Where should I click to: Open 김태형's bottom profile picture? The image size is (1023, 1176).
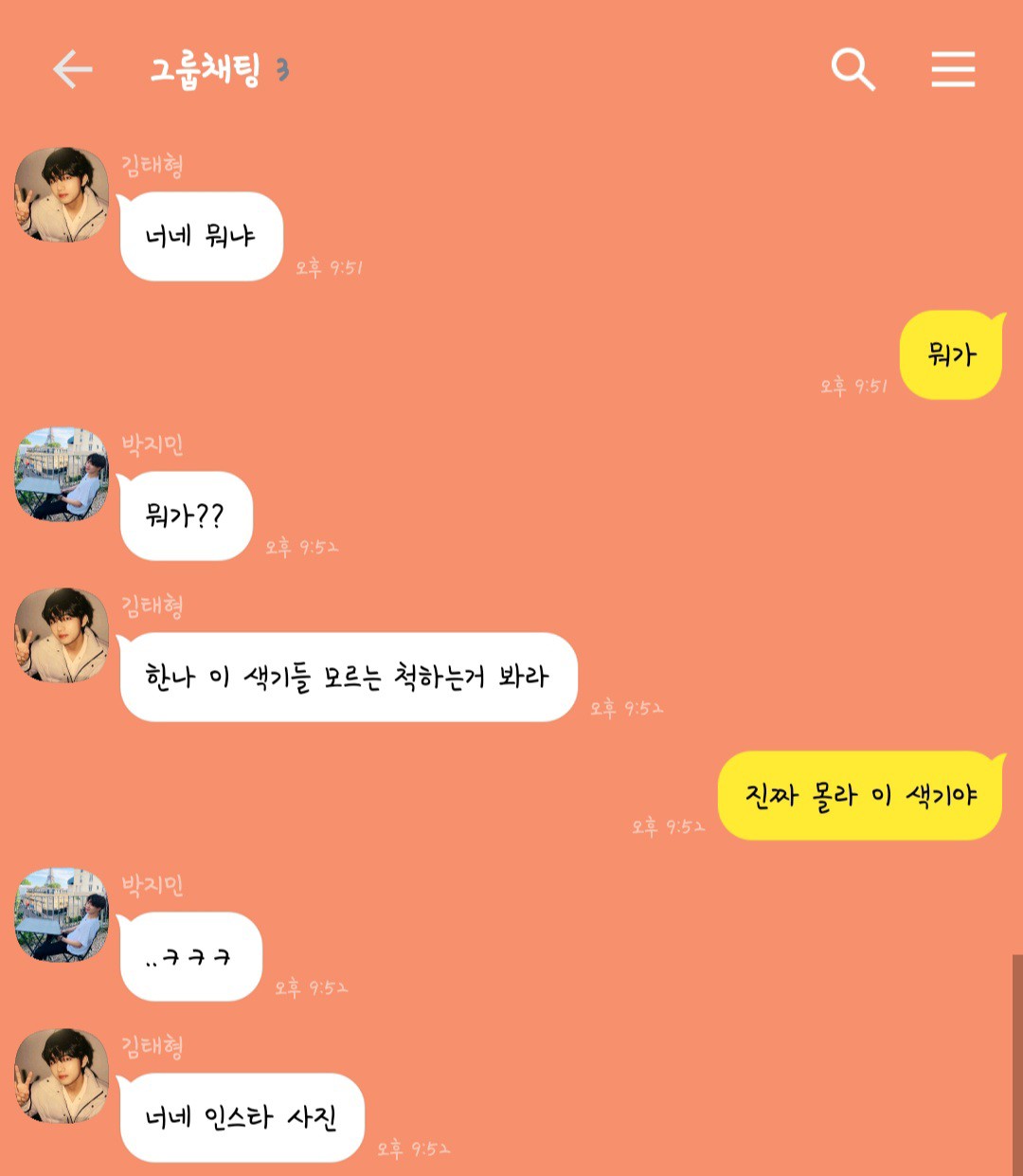pyautogui.click(x=61, y=1076)
